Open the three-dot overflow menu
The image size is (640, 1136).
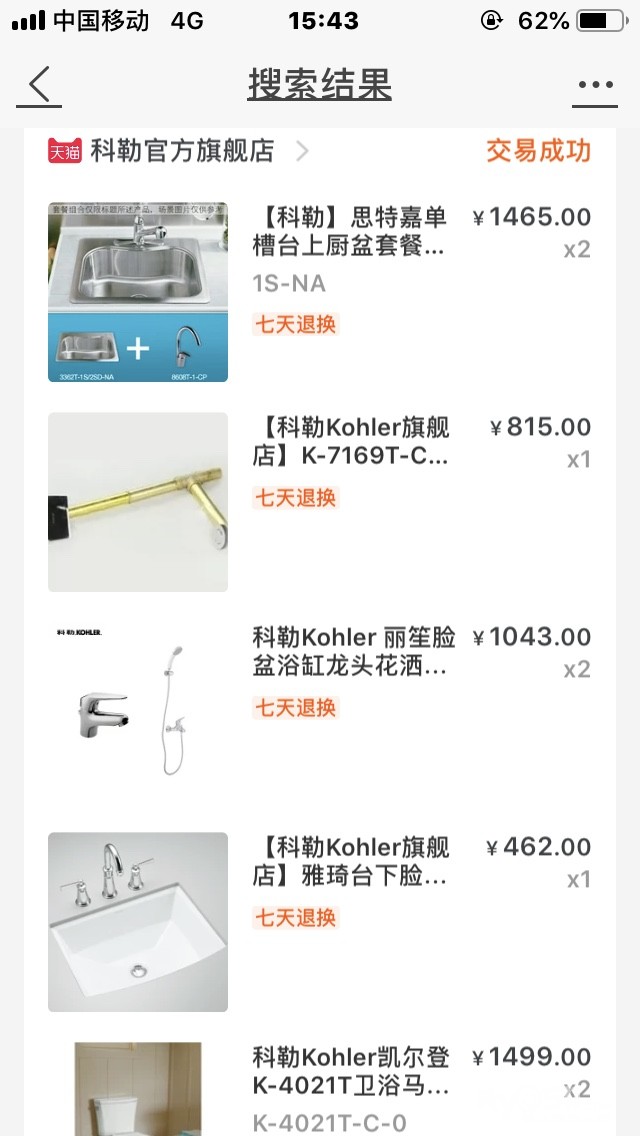point(595,85)
